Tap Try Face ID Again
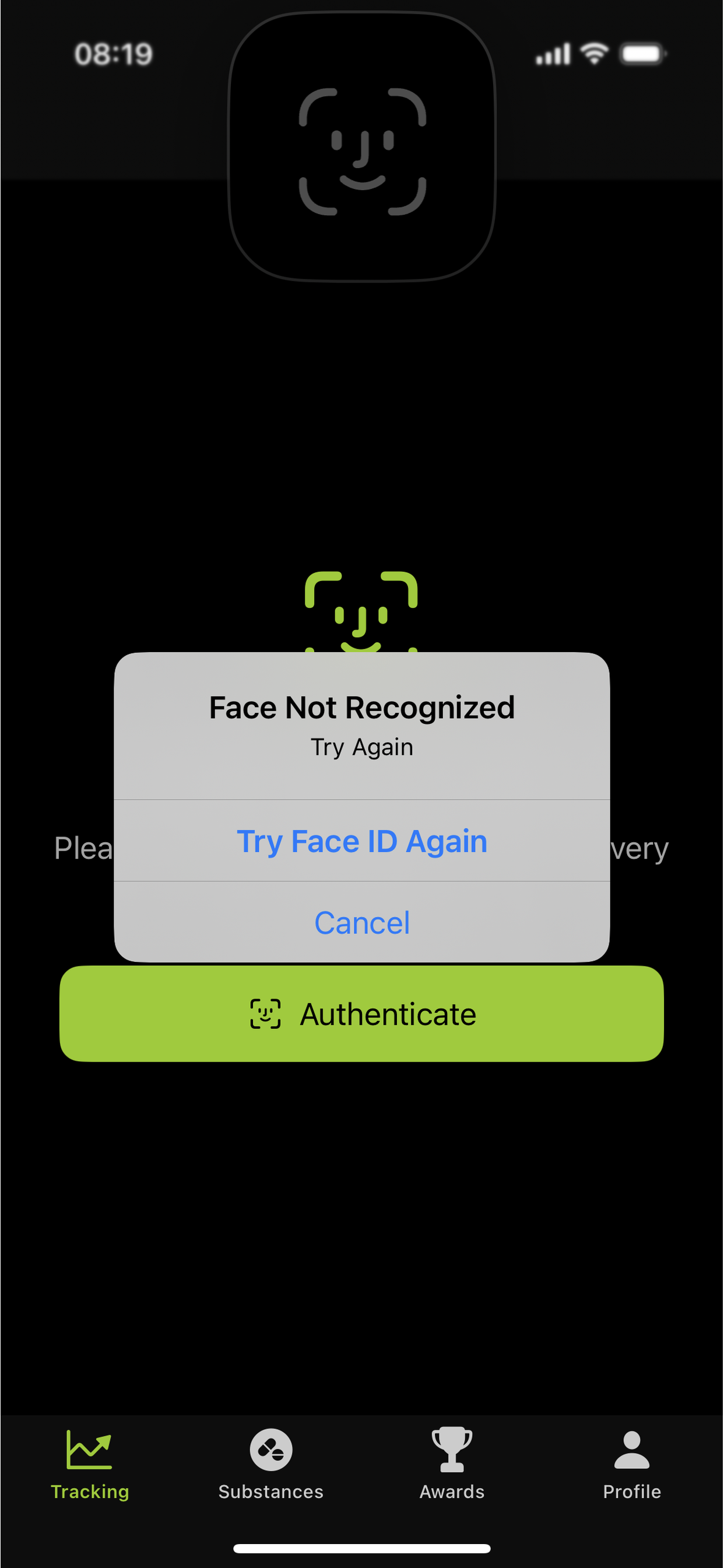The height and width of the screenshot is (1568, 724). [x=362, y=841]
